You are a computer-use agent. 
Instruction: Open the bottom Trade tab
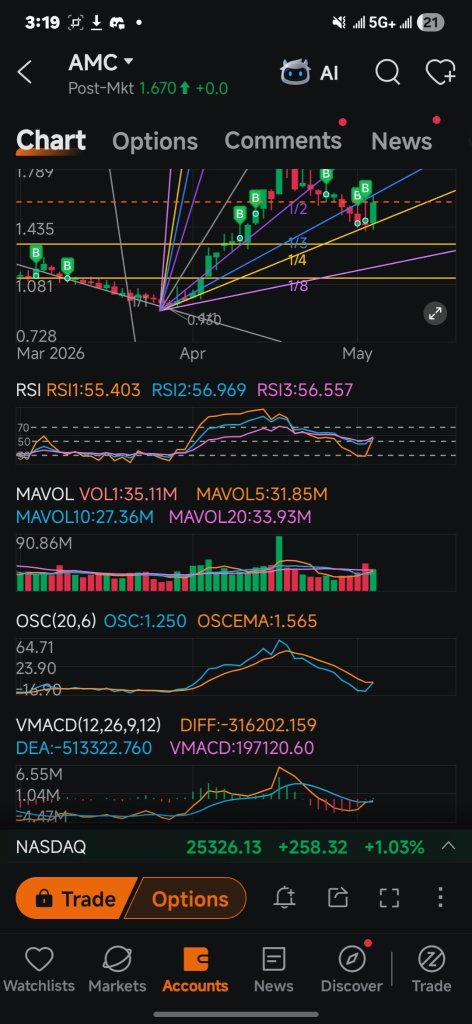pyautogui.click(x=431, y=969)
